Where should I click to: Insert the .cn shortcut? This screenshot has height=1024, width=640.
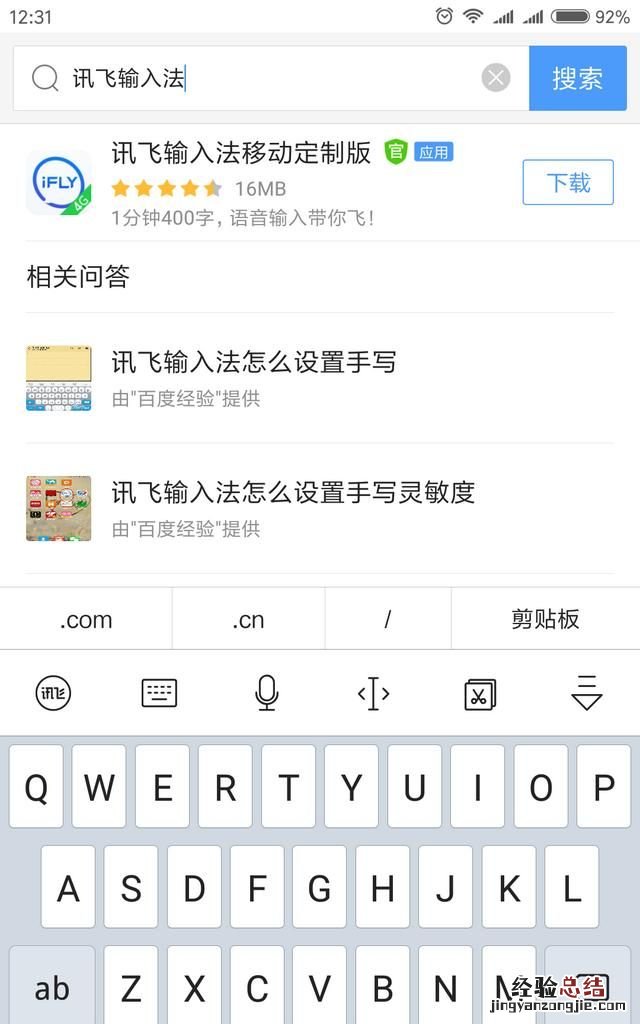248,619
